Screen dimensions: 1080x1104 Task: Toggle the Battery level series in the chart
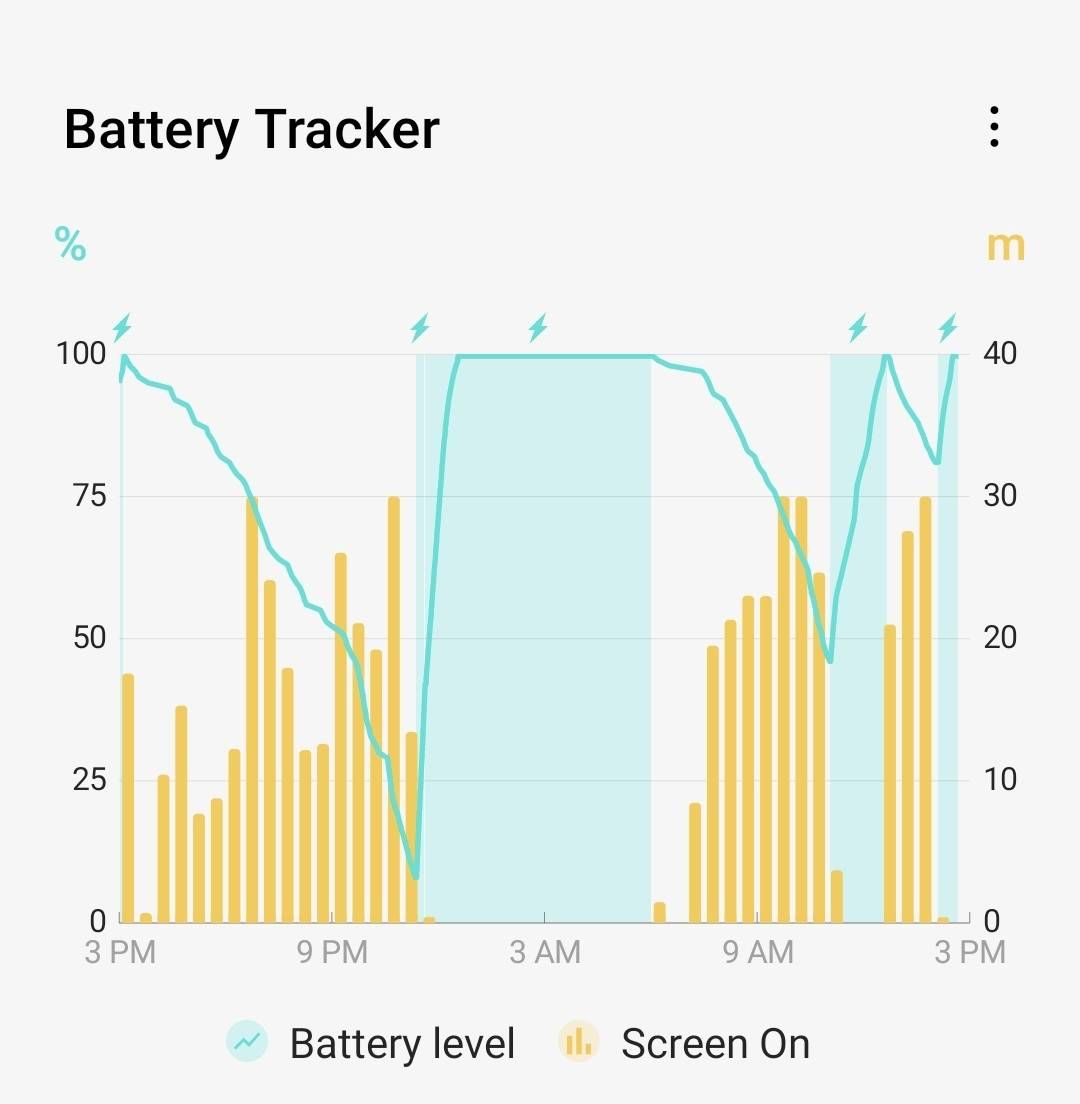(x=372, y=1043)
